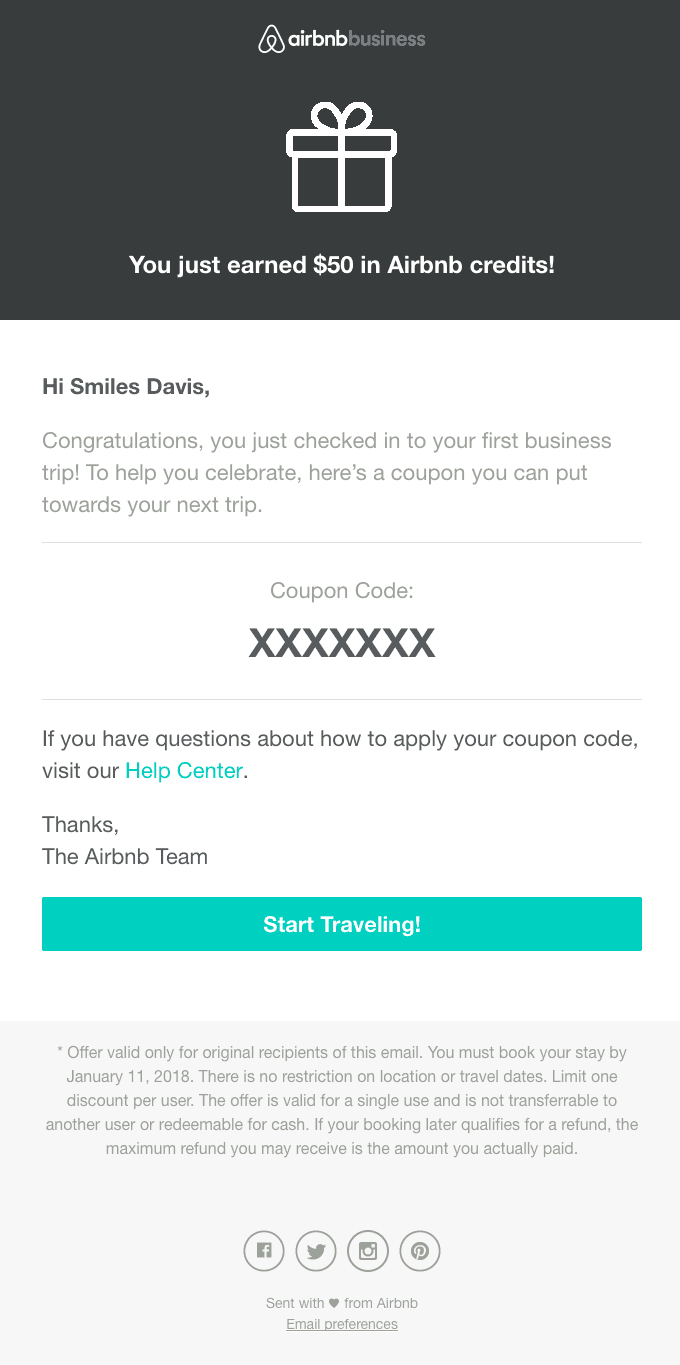This screenshot has height=1365, width=680.
Task: Open the Help Center link
Action: pyautogui.click(x=183, y=771)
